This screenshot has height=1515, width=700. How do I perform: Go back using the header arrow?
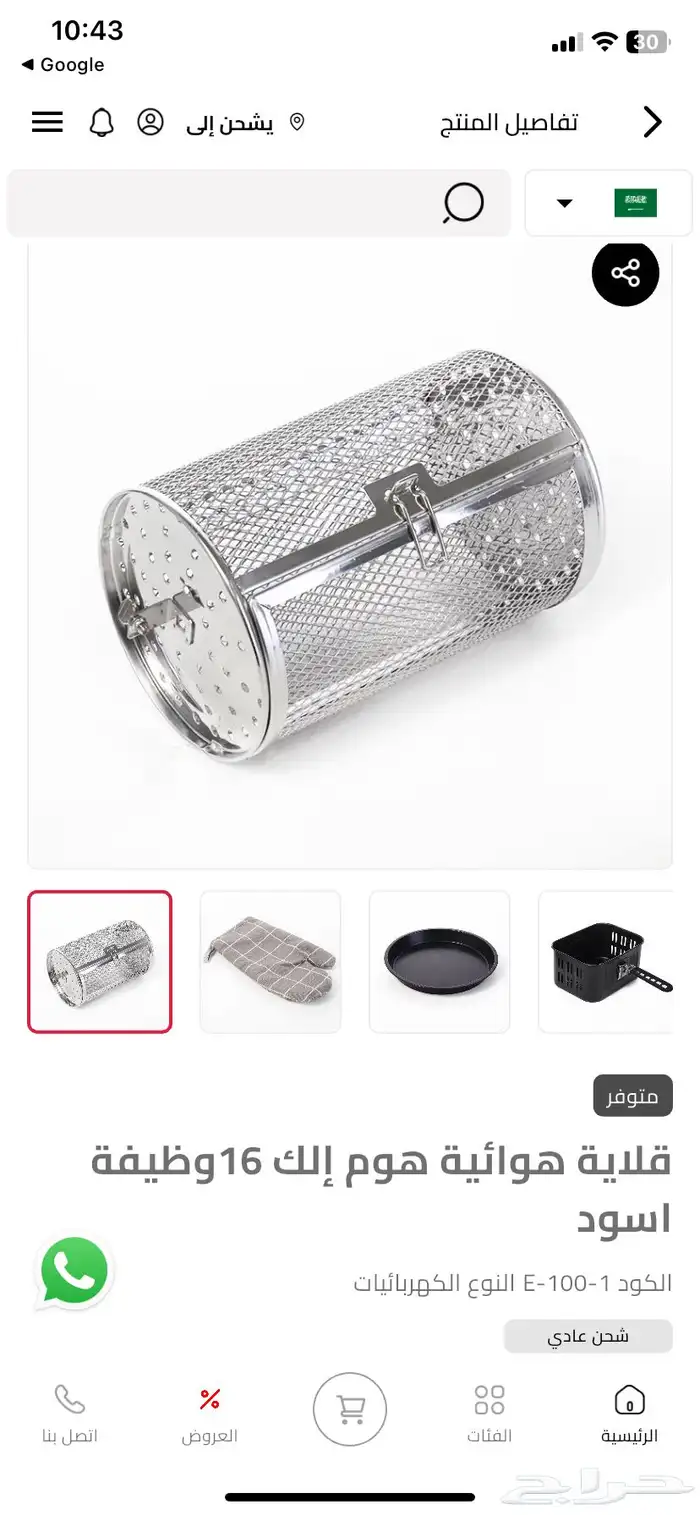tap(652, 123)
